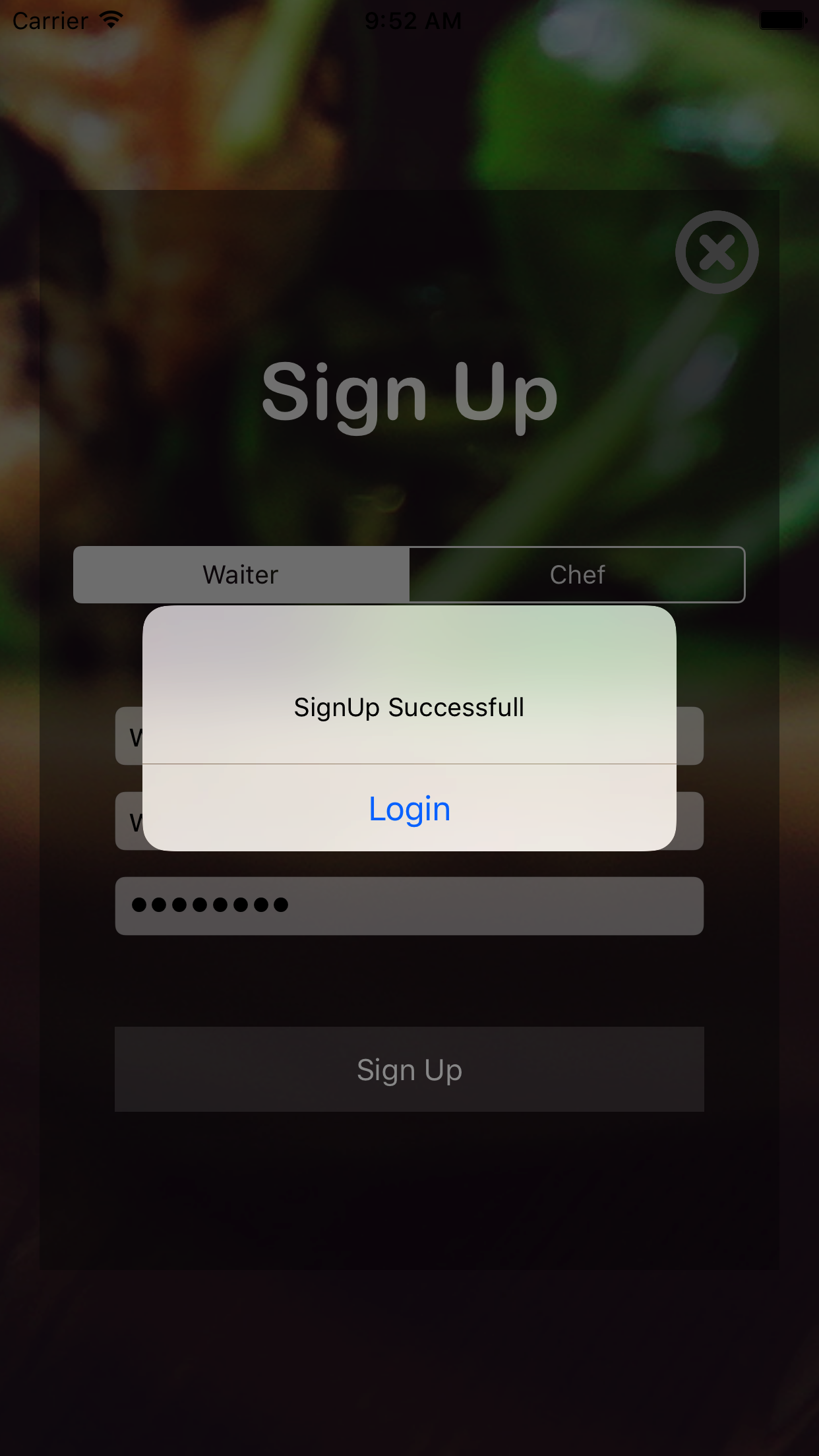Tap Login in the success alert
The width and height of the screenshot is (819, 1456).
(x=409, y=808)
